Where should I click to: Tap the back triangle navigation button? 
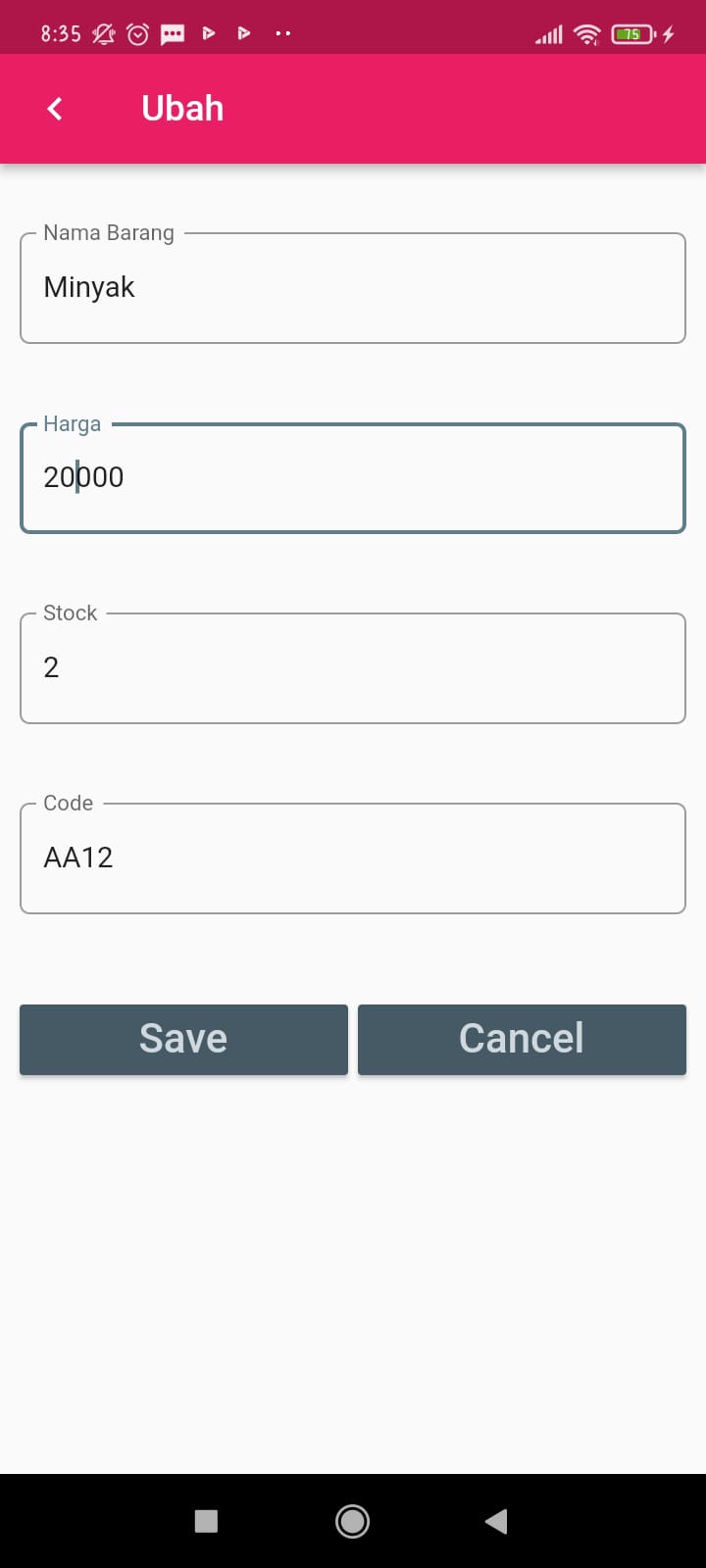point(496,1521)
